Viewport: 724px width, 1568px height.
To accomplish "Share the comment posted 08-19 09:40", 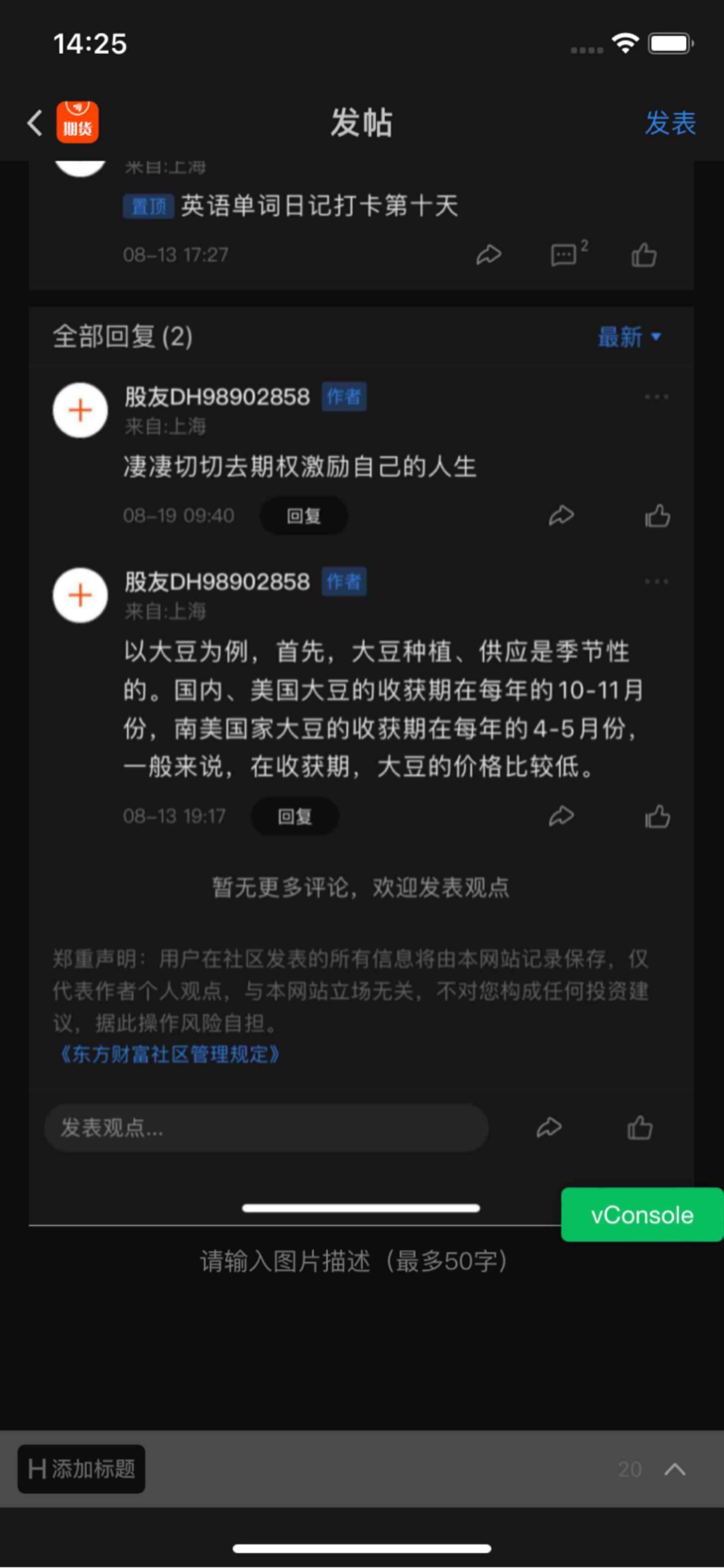I will tap(561, 516).
